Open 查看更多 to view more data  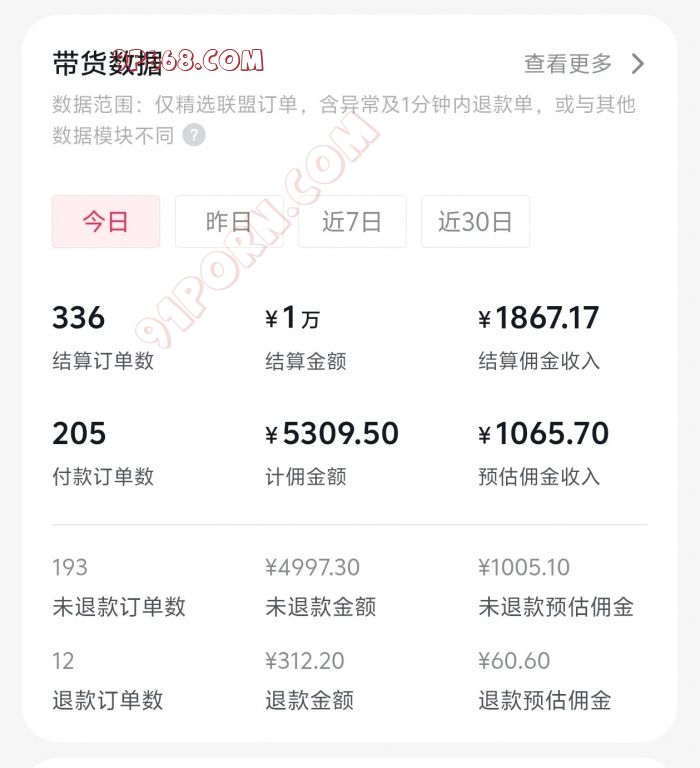[x=584, y=64]
